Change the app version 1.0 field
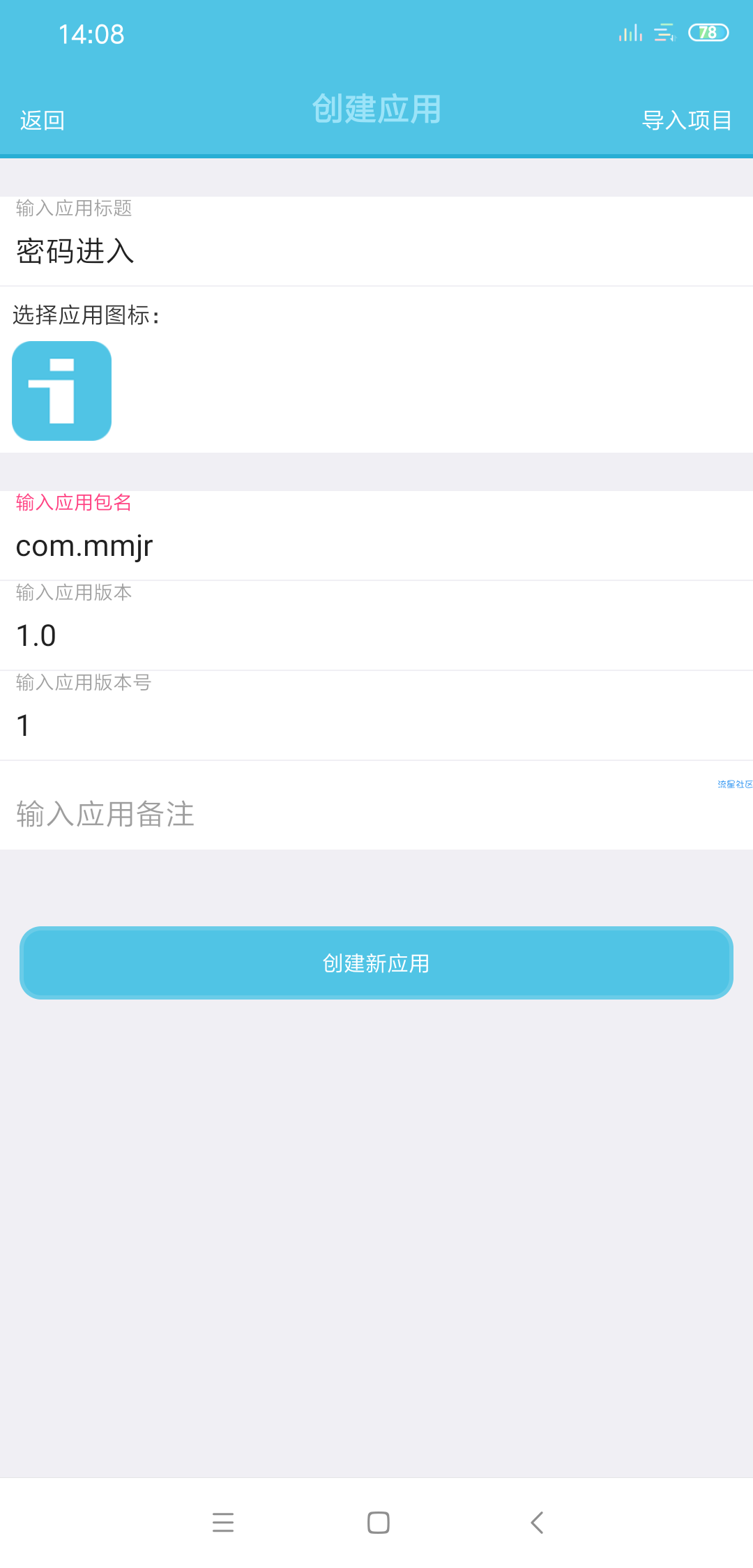This screenshot has height=1568, width=753. pos(376,635)
